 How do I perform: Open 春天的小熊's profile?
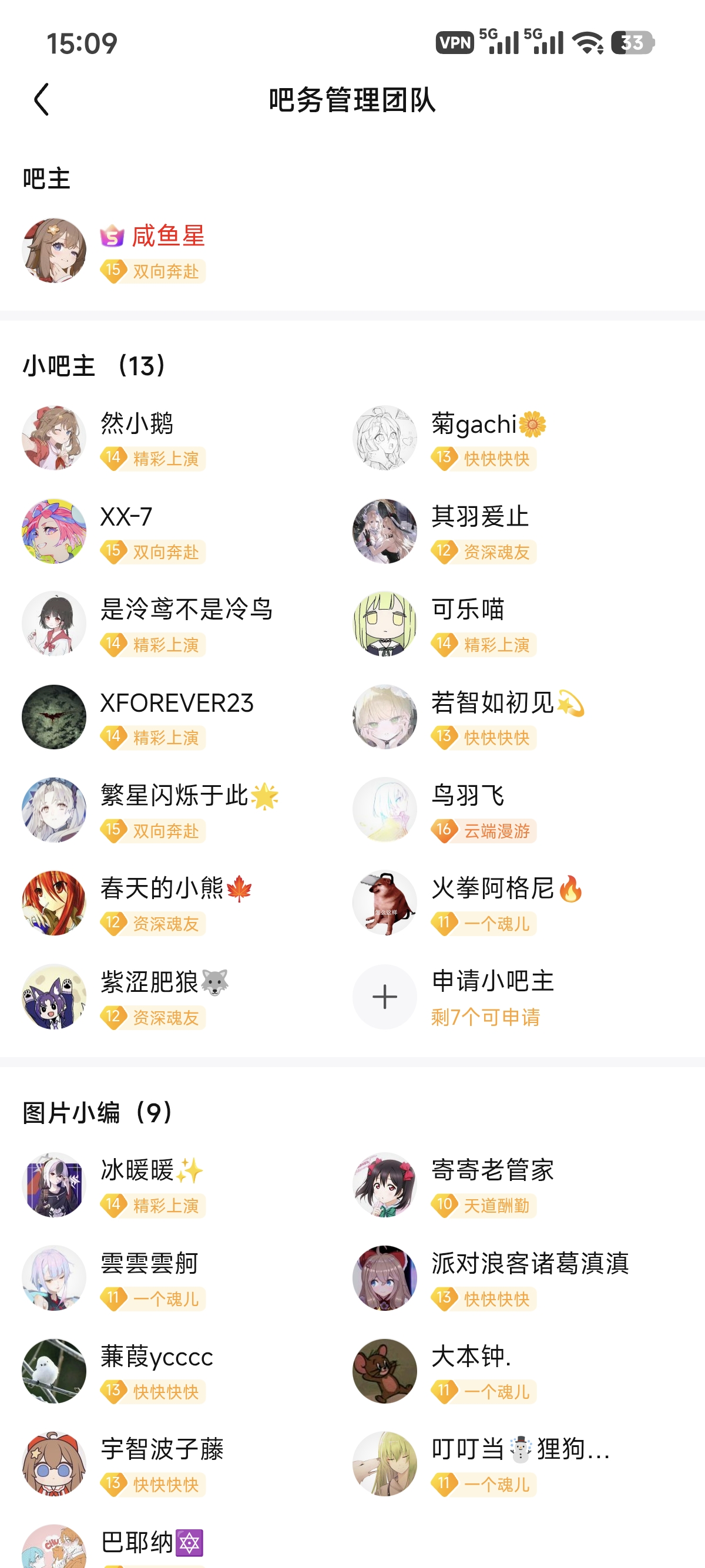pos(54,903)
